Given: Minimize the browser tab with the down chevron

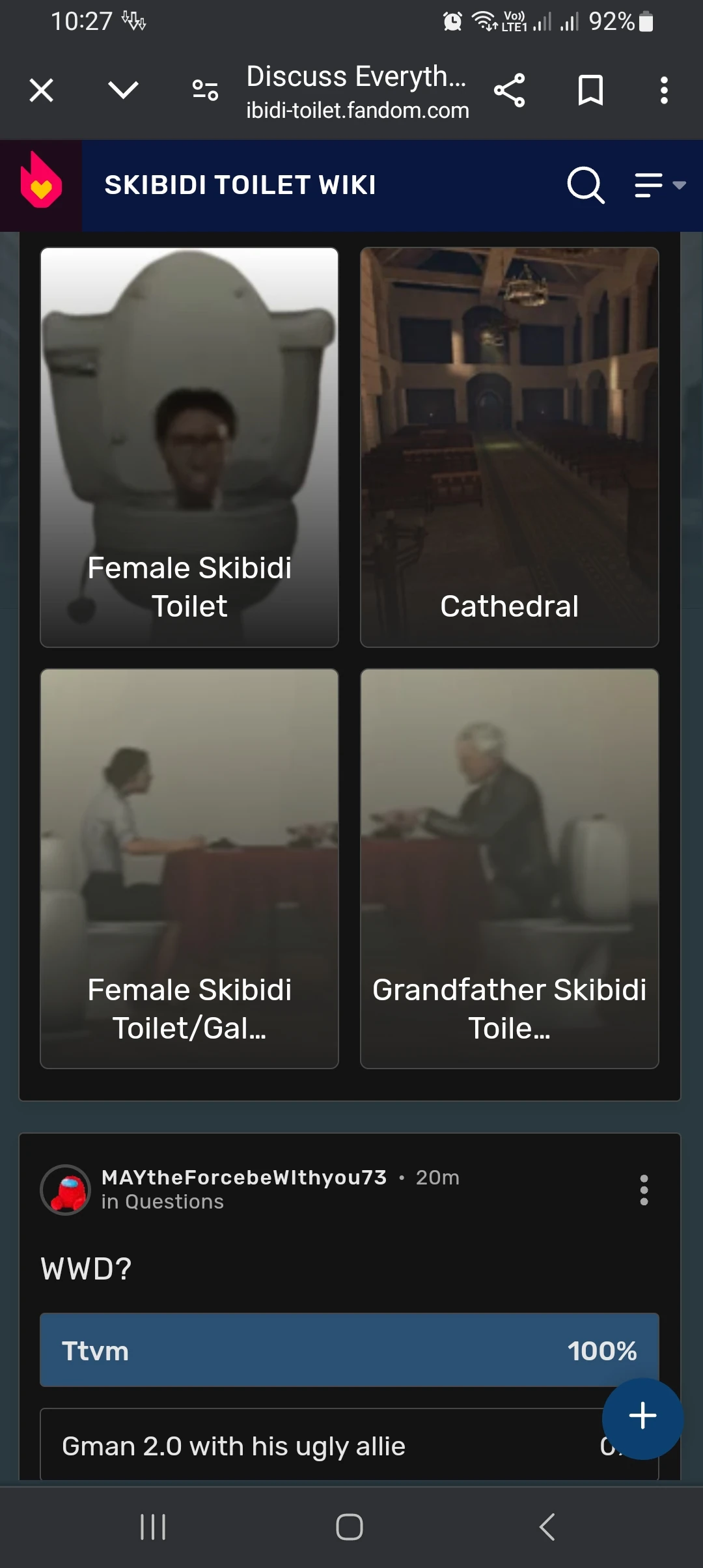Looking at the screenshot, I should pos(123,91).
